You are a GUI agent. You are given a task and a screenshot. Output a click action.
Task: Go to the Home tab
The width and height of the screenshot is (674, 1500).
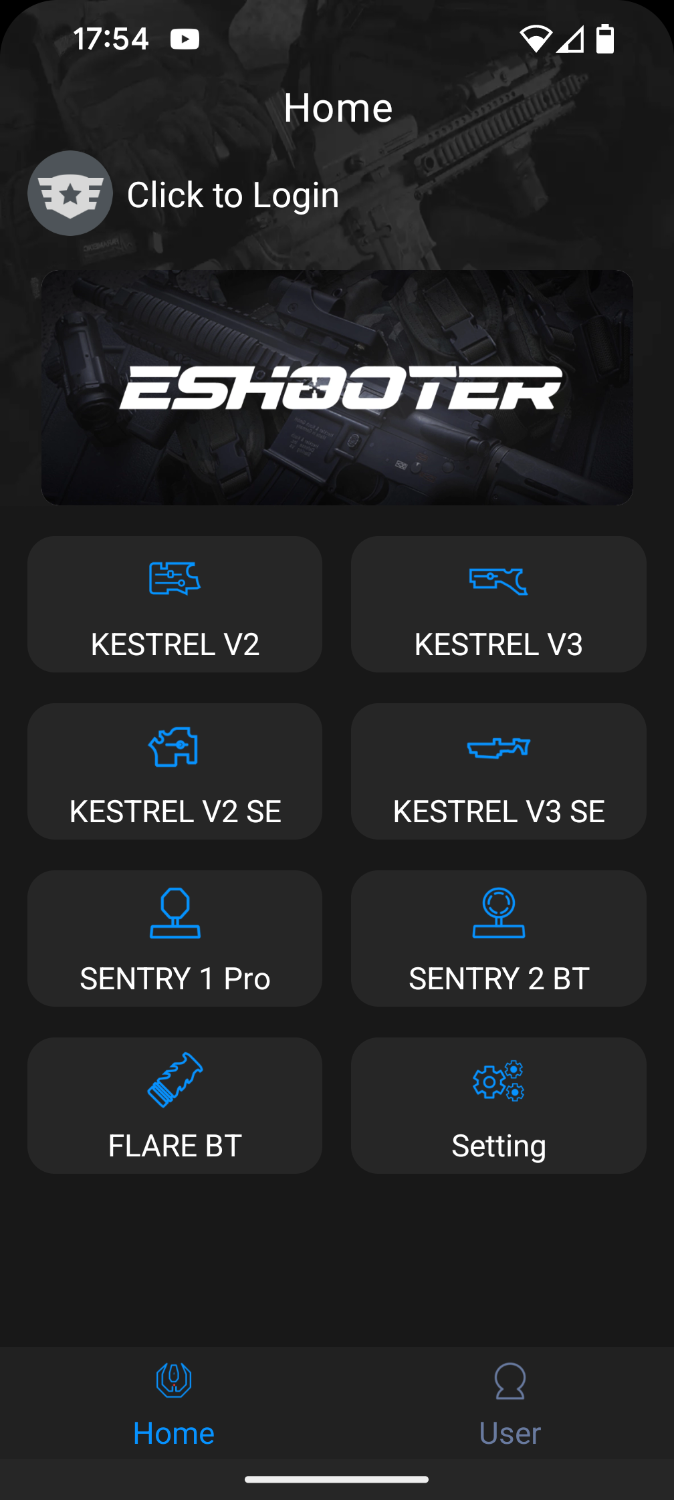[x=174, y=1404]
